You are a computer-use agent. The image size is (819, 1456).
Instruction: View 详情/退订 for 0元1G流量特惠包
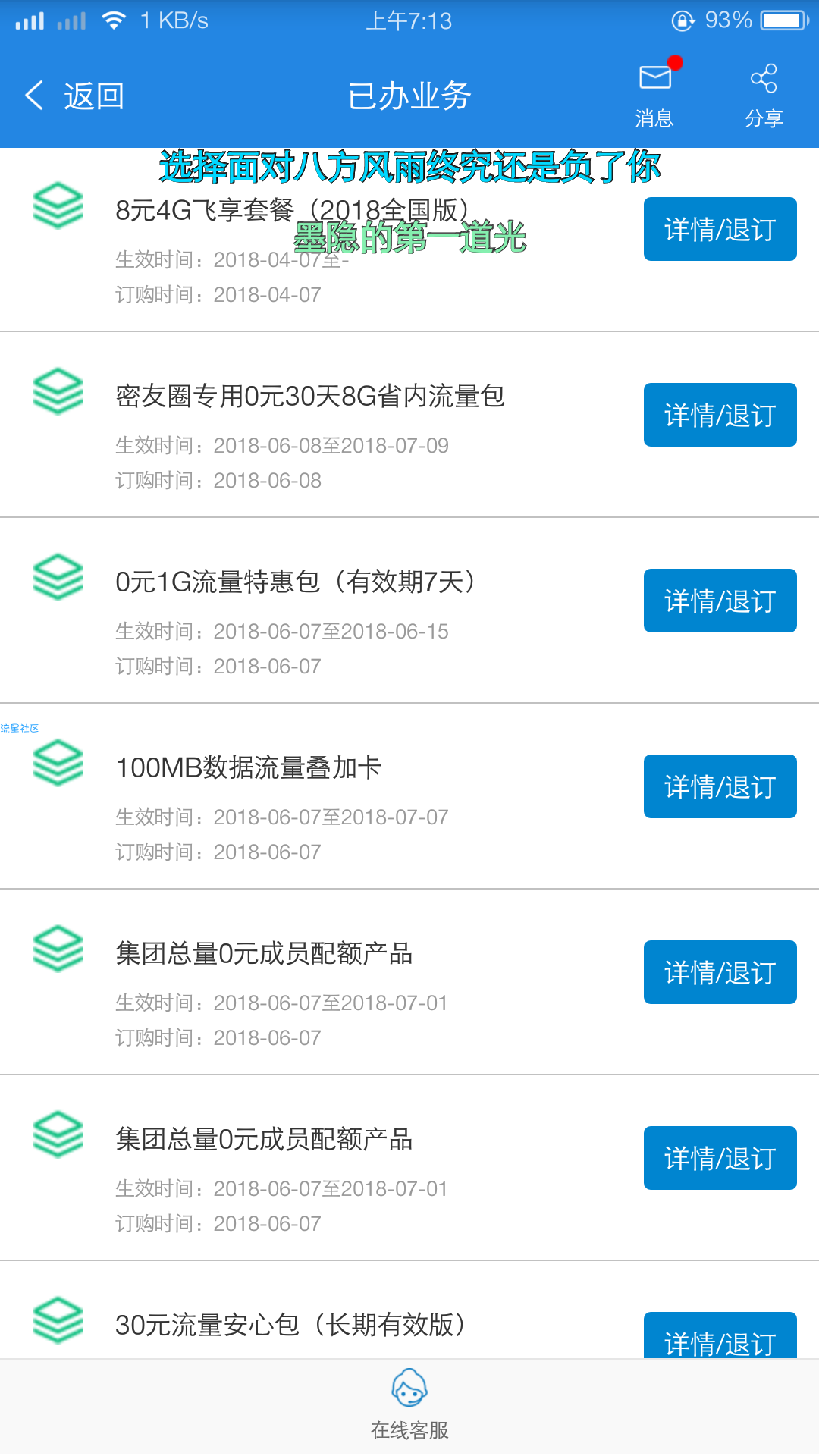[720, 601]
